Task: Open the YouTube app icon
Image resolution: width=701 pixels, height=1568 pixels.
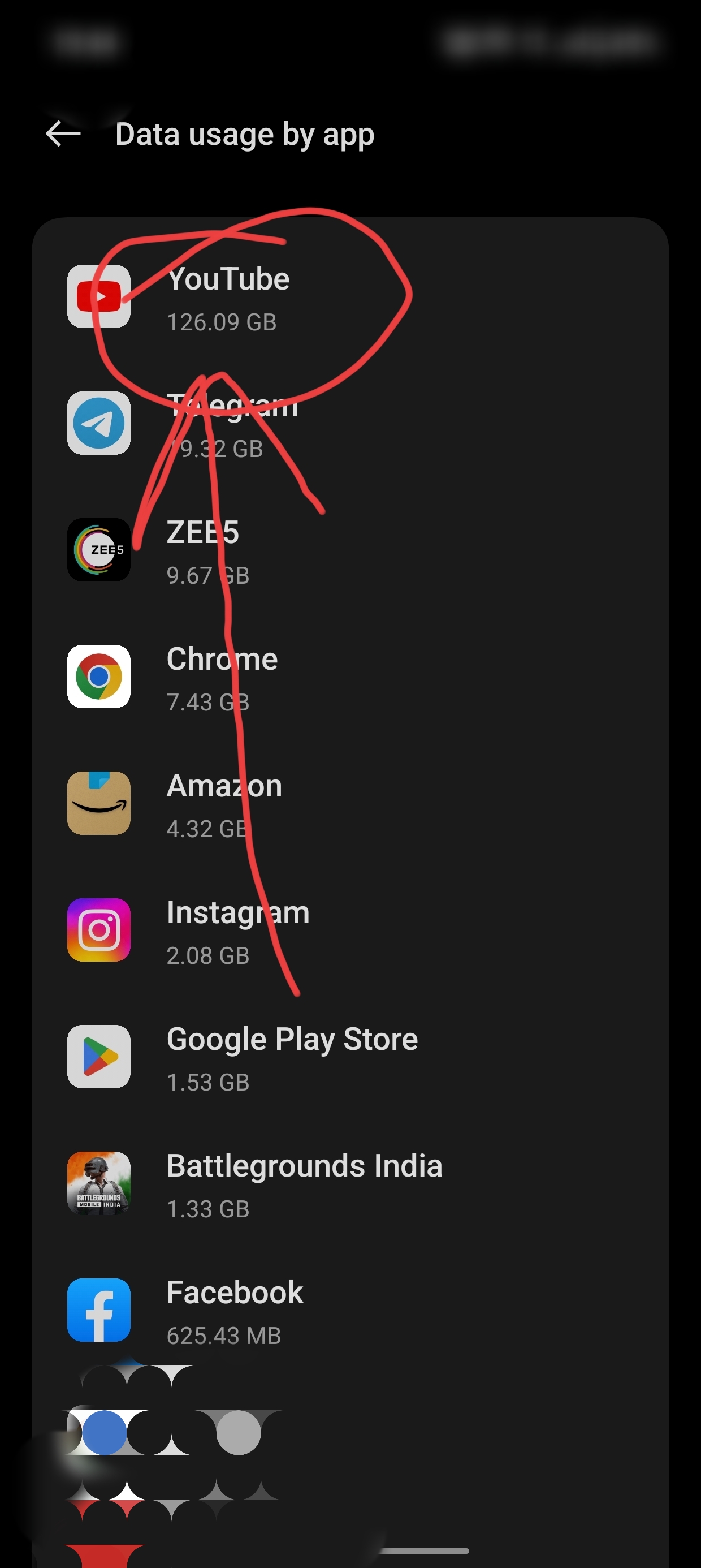Action: pos(99,298)
